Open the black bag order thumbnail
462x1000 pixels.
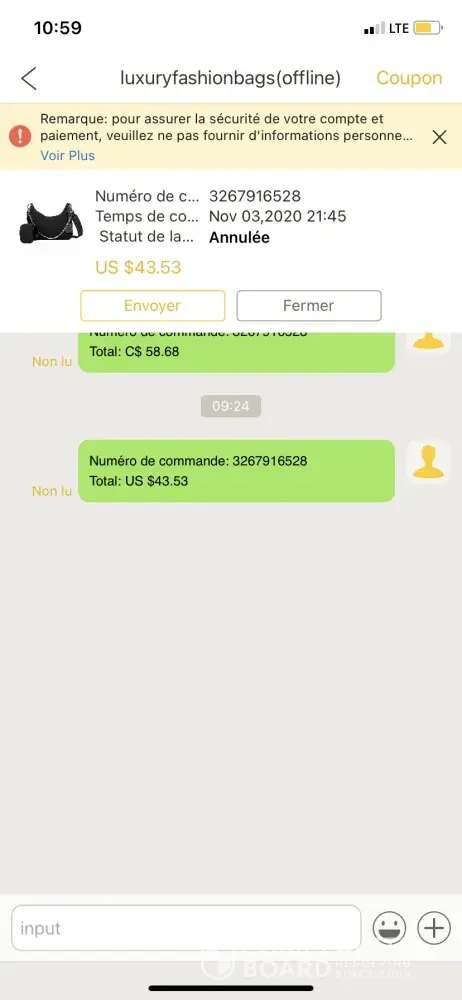(51, 223)
